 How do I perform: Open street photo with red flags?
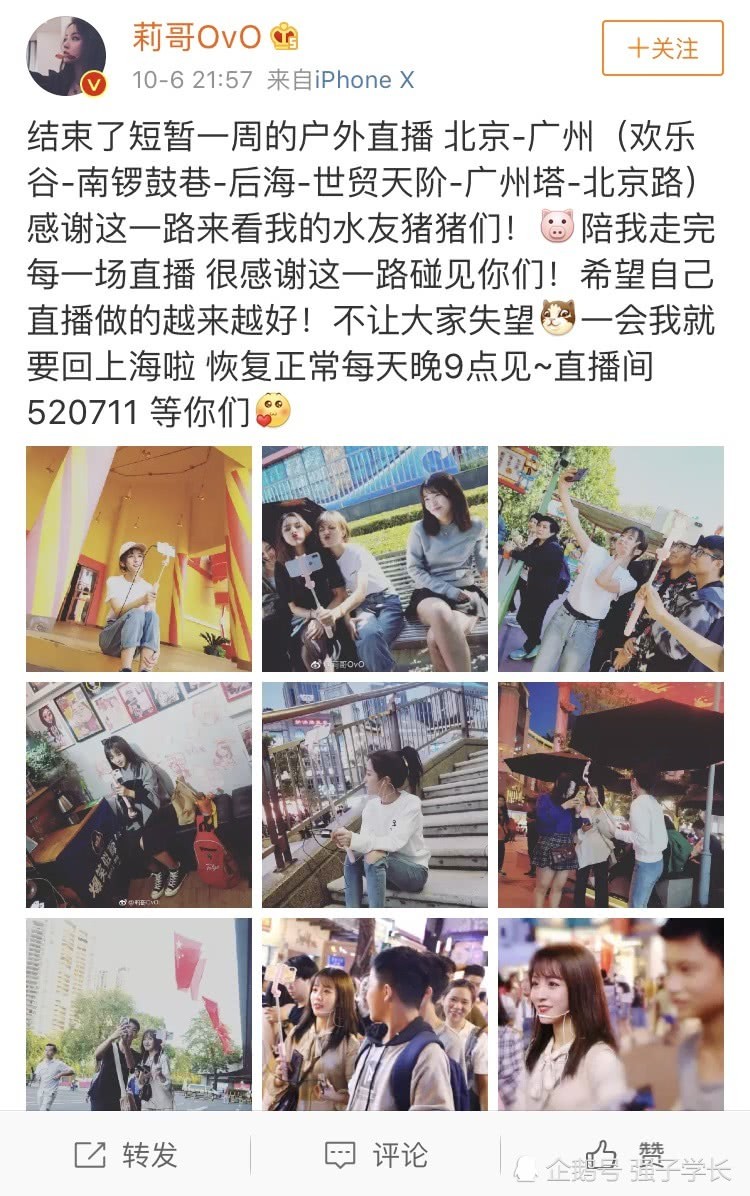coord(139,1014)
